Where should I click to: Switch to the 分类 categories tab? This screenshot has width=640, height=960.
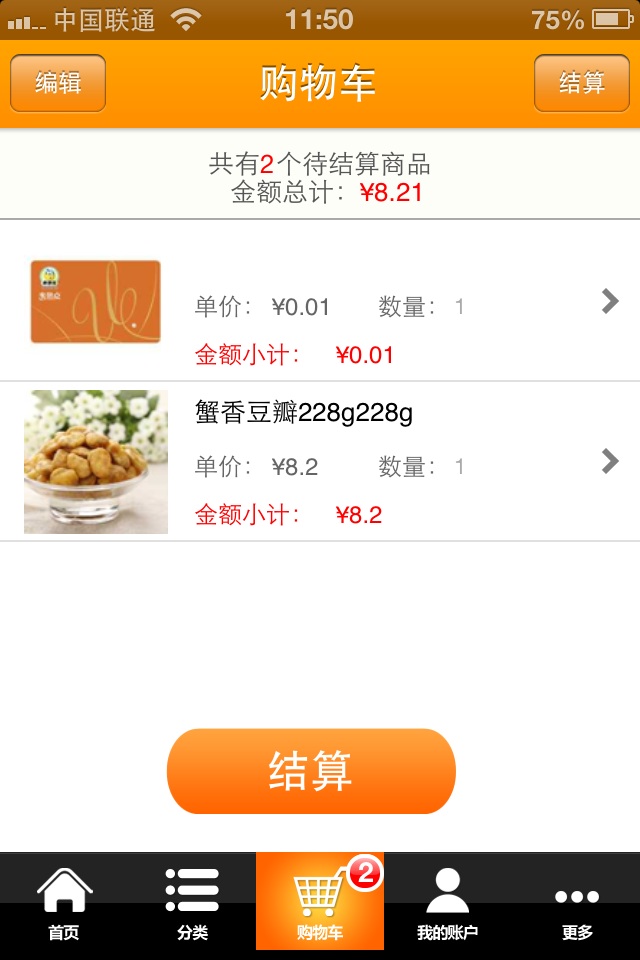click(x=192, y=903)
